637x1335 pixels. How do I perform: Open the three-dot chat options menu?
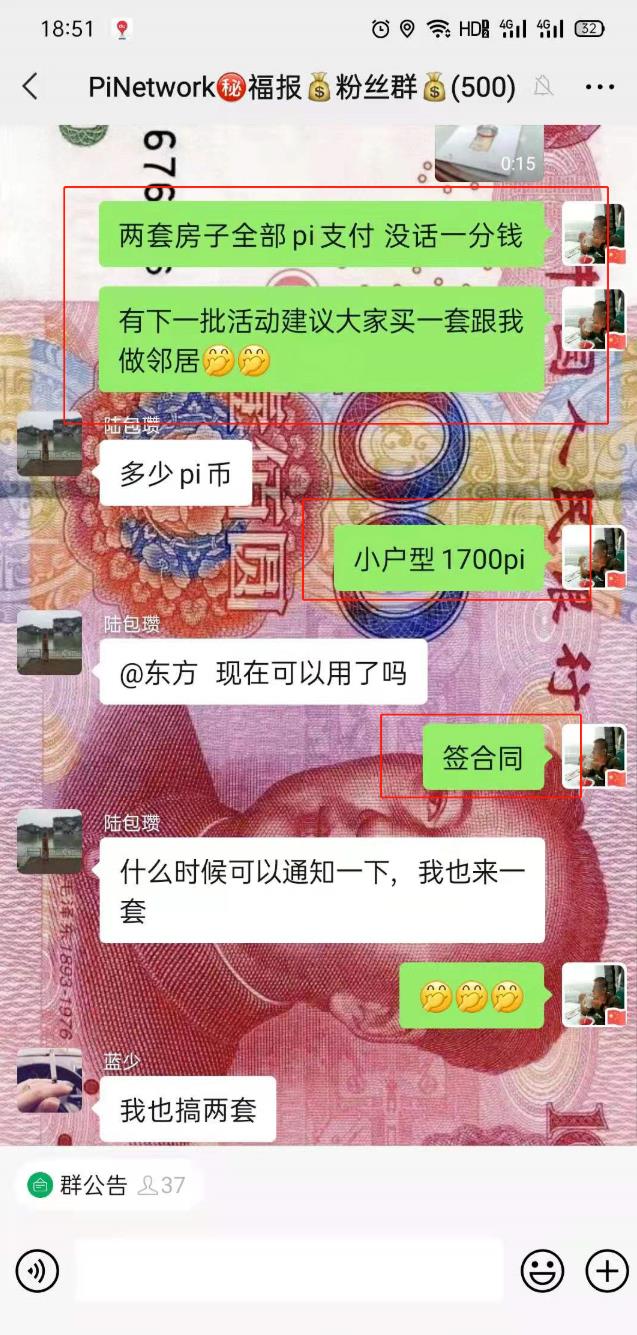[x=599, y=87]
